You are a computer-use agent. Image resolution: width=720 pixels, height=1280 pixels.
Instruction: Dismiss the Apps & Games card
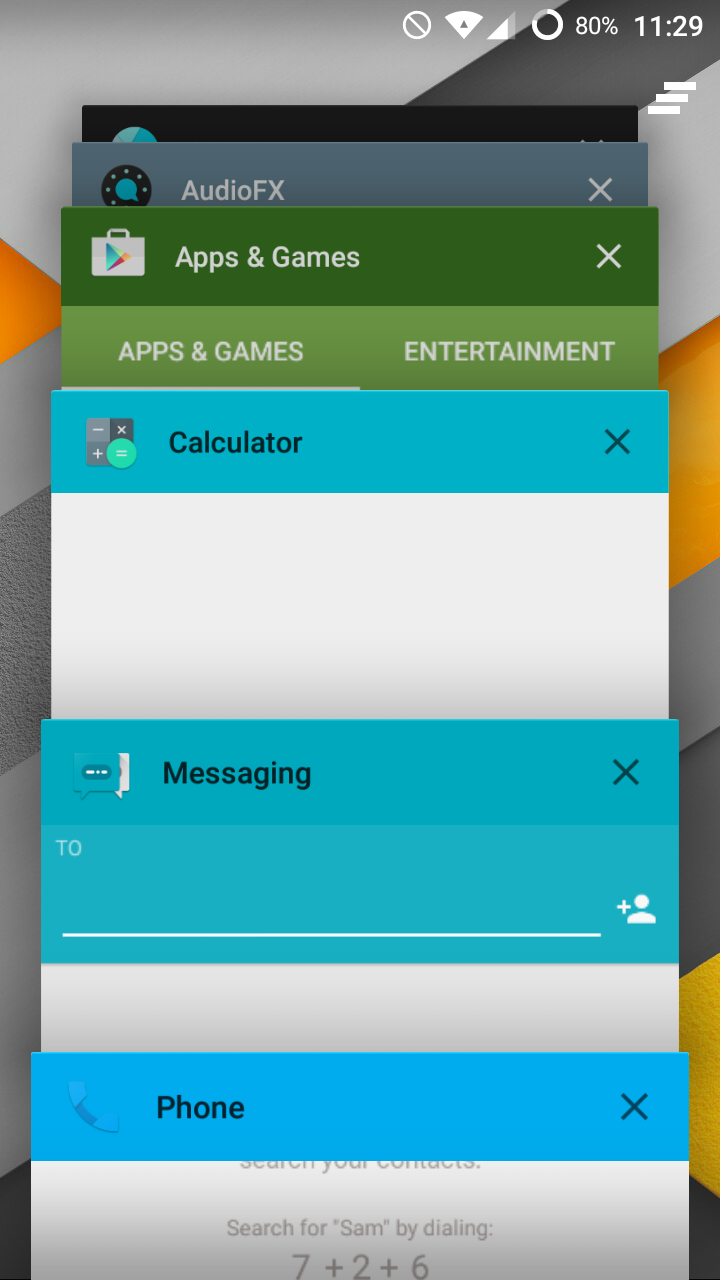pyautogui.click(x=608, y=257)
